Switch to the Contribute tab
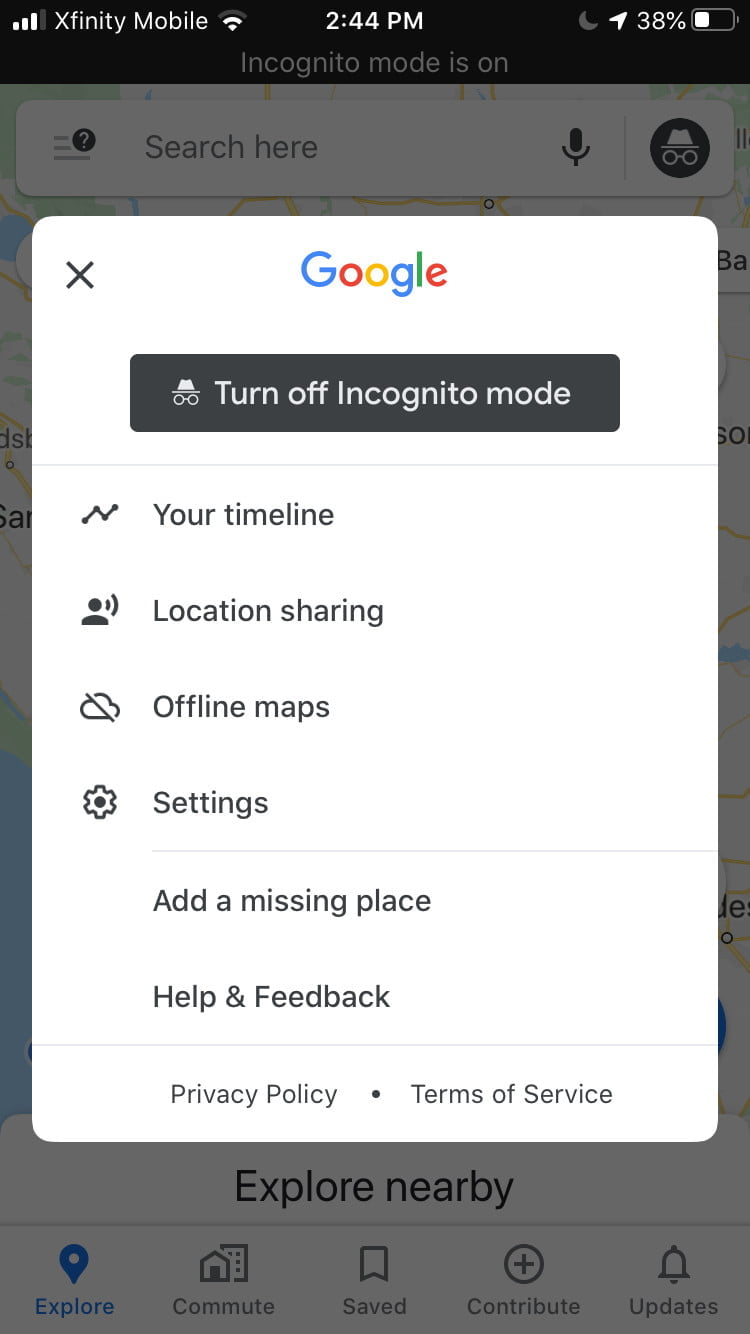 click(x=524, y=1280)
